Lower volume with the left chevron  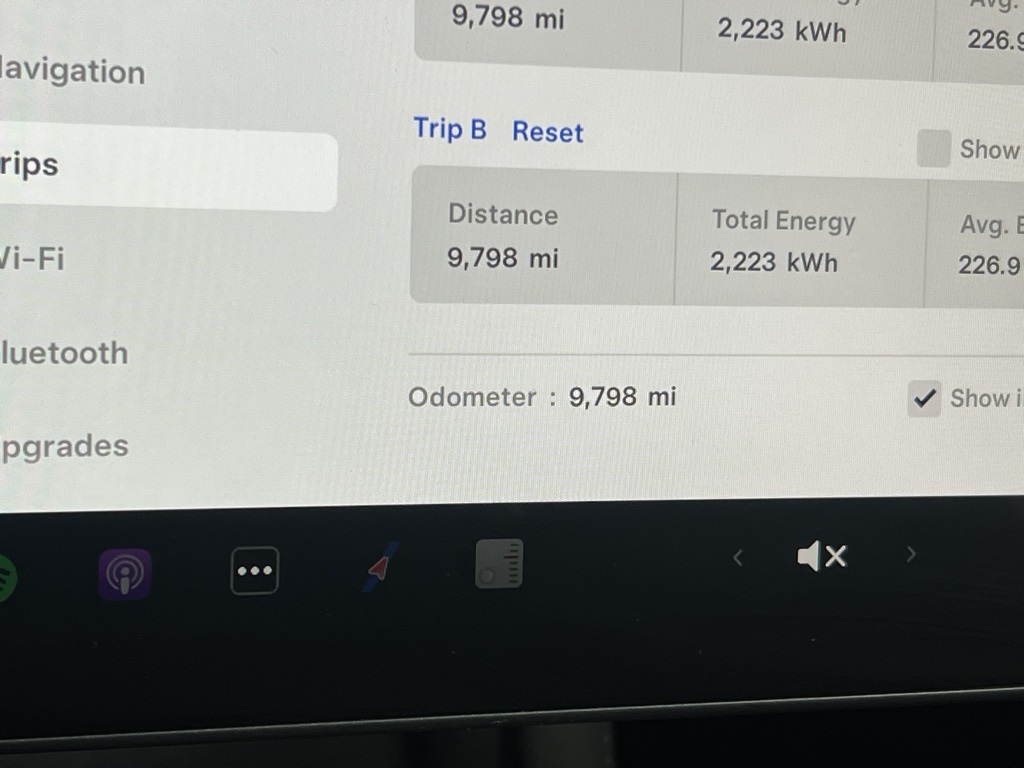[738, 557]
